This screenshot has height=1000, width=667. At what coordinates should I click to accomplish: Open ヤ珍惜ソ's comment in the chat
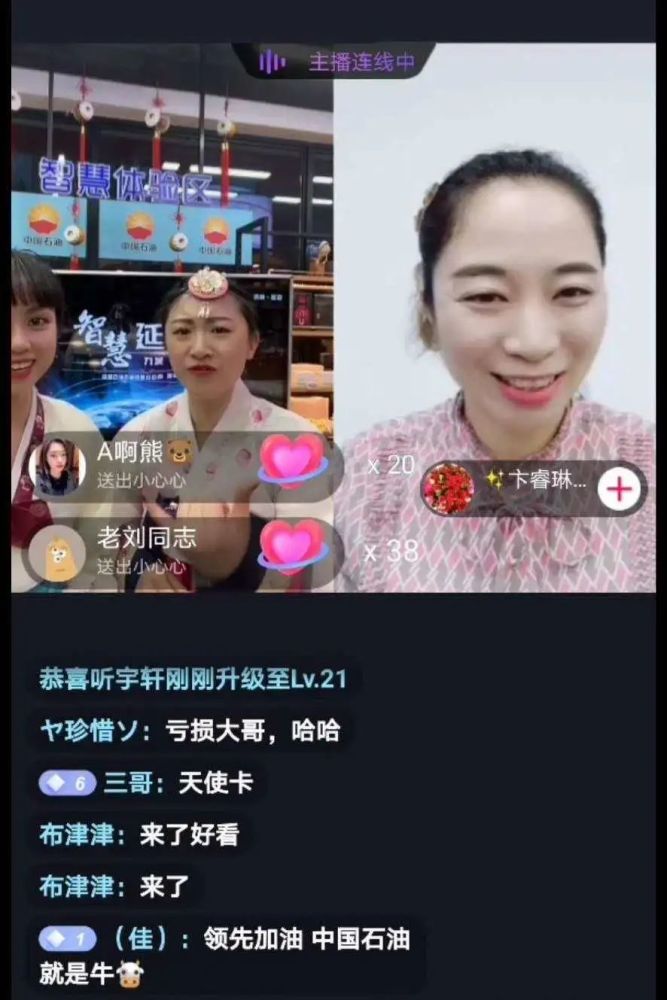coord(189,731)
